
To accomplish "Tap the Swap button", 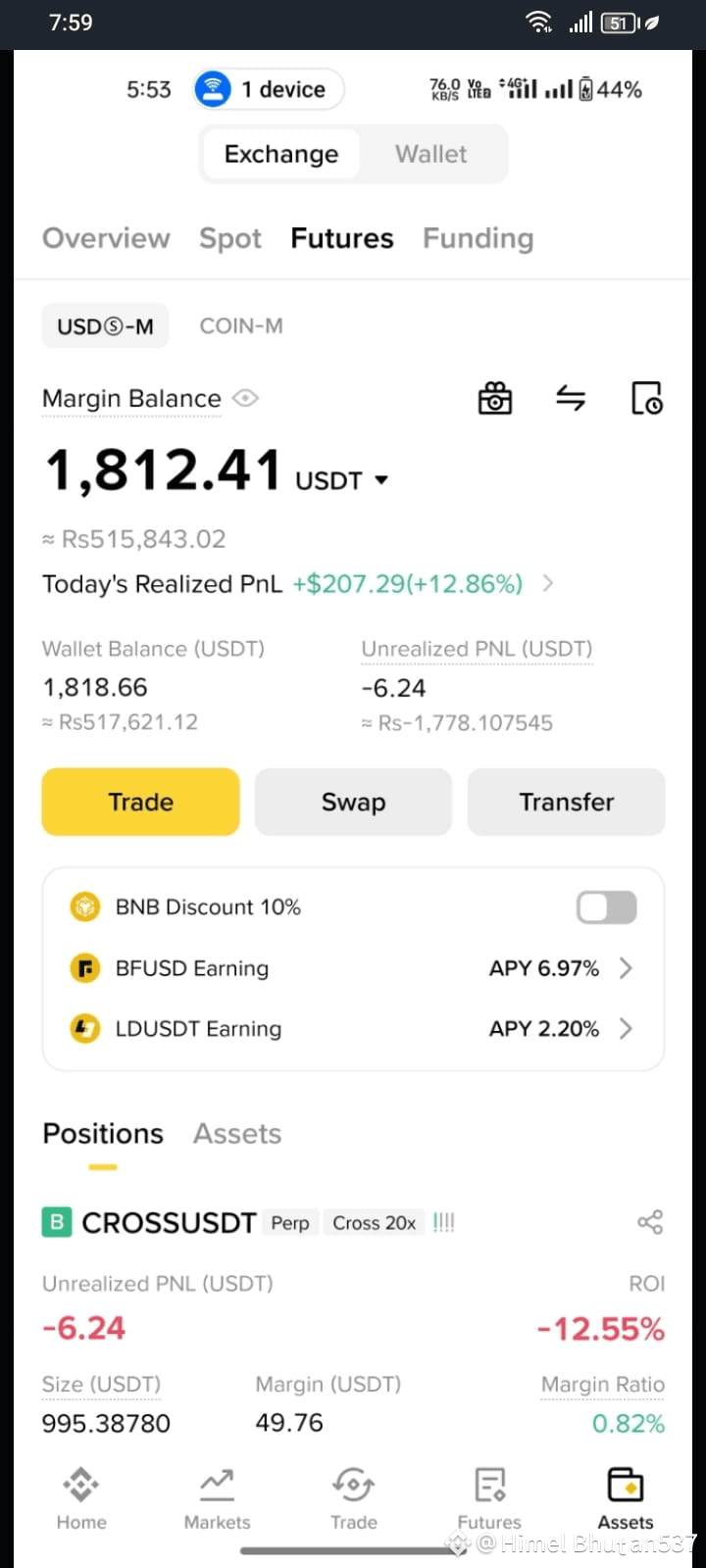I will point(353,802).
